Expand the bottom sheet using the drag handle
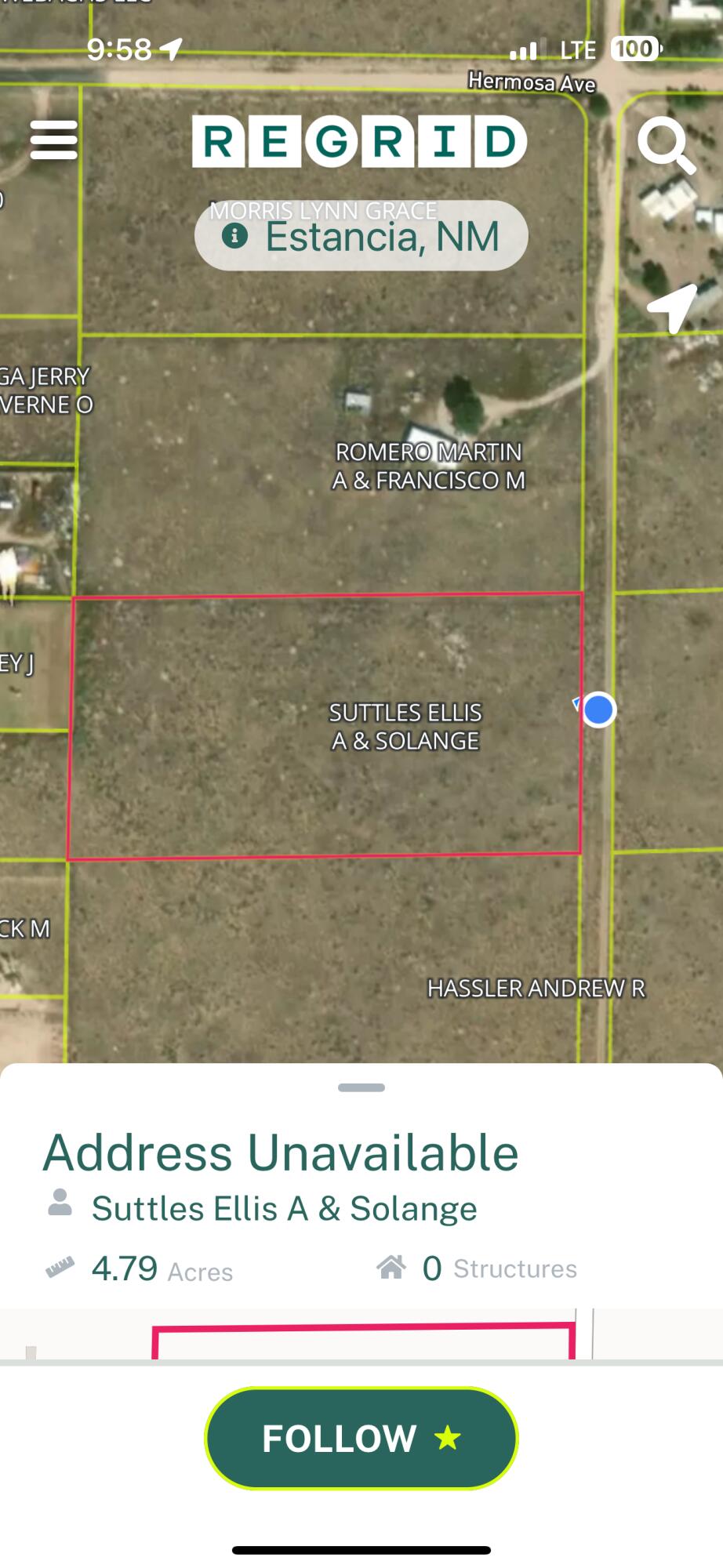The width and height of the screenshot is (723, 1568). pyautogui.click(x=361, y=1087)
